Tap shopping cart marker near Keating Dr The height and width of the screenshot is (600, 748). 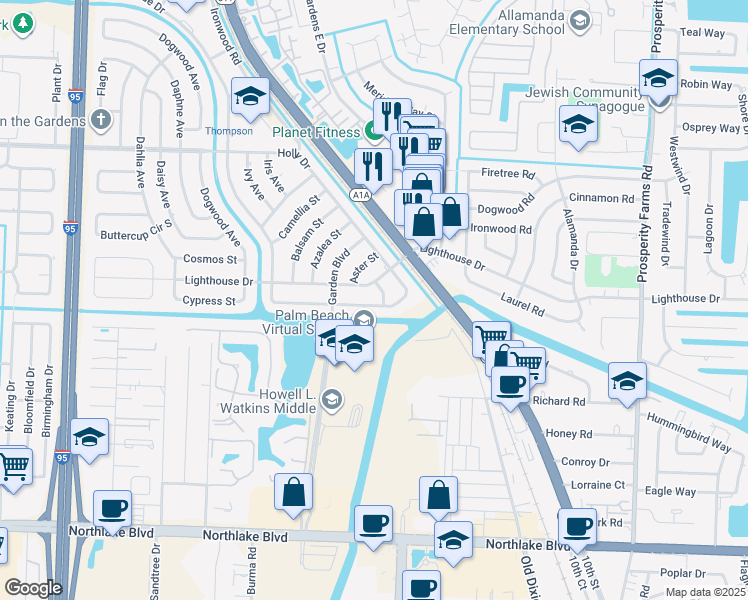click(14, 466)
